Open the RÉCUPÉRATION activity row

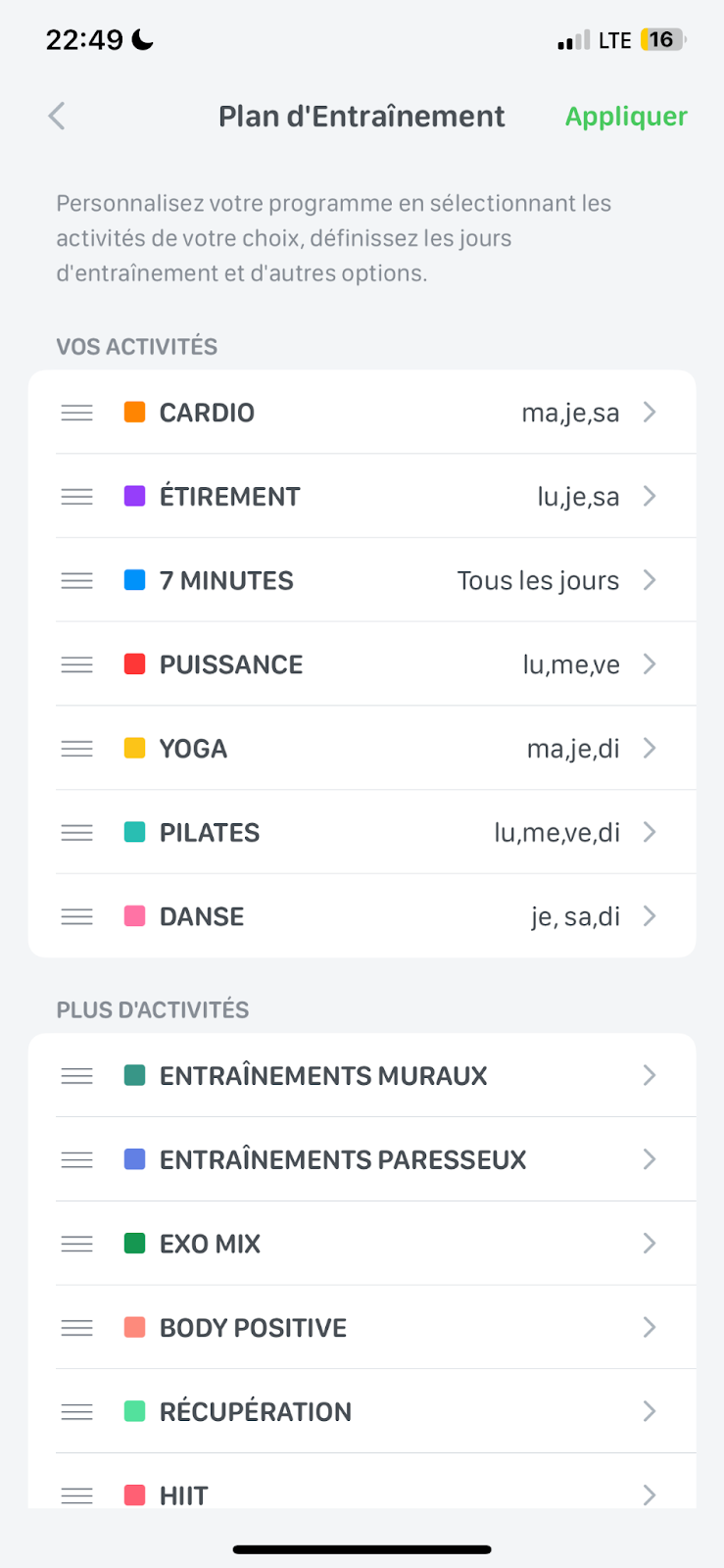pos(362,1412)
